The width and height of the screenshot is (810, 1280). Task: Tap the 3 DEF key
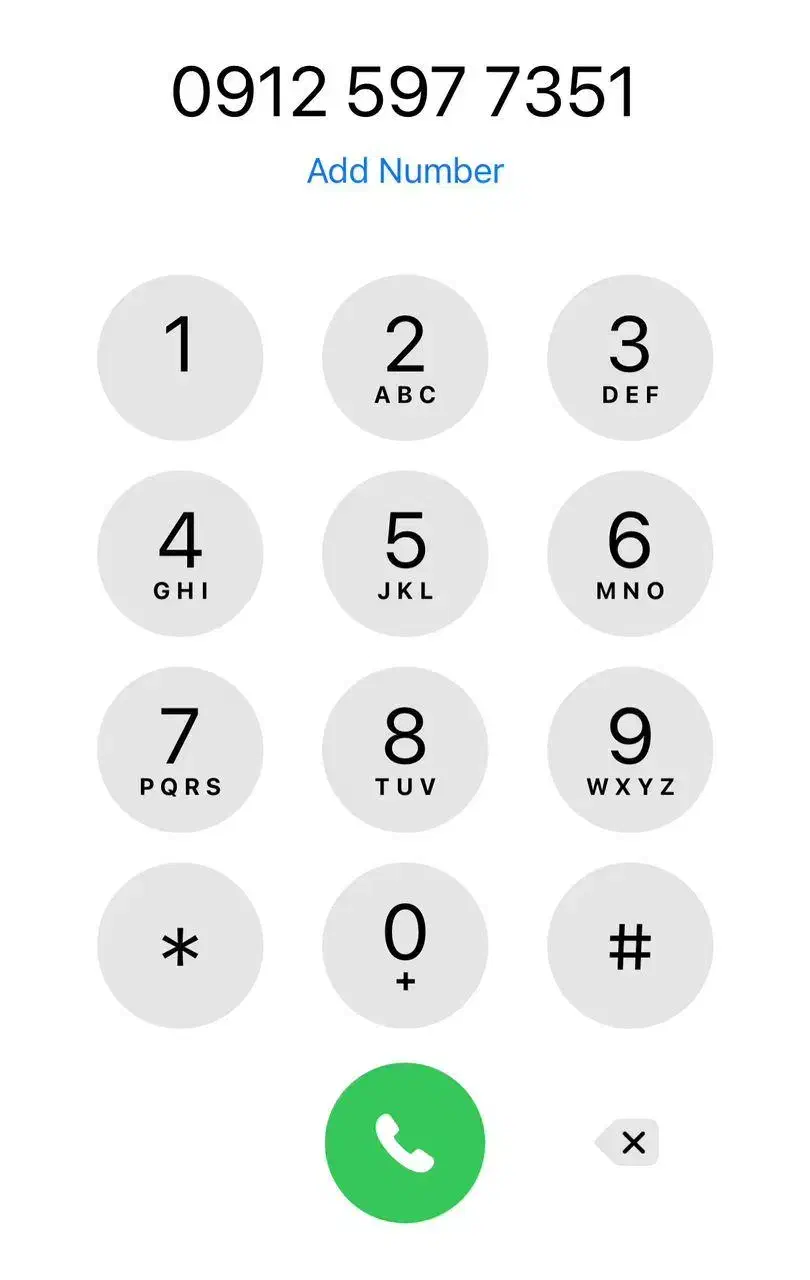pos(630,358)
